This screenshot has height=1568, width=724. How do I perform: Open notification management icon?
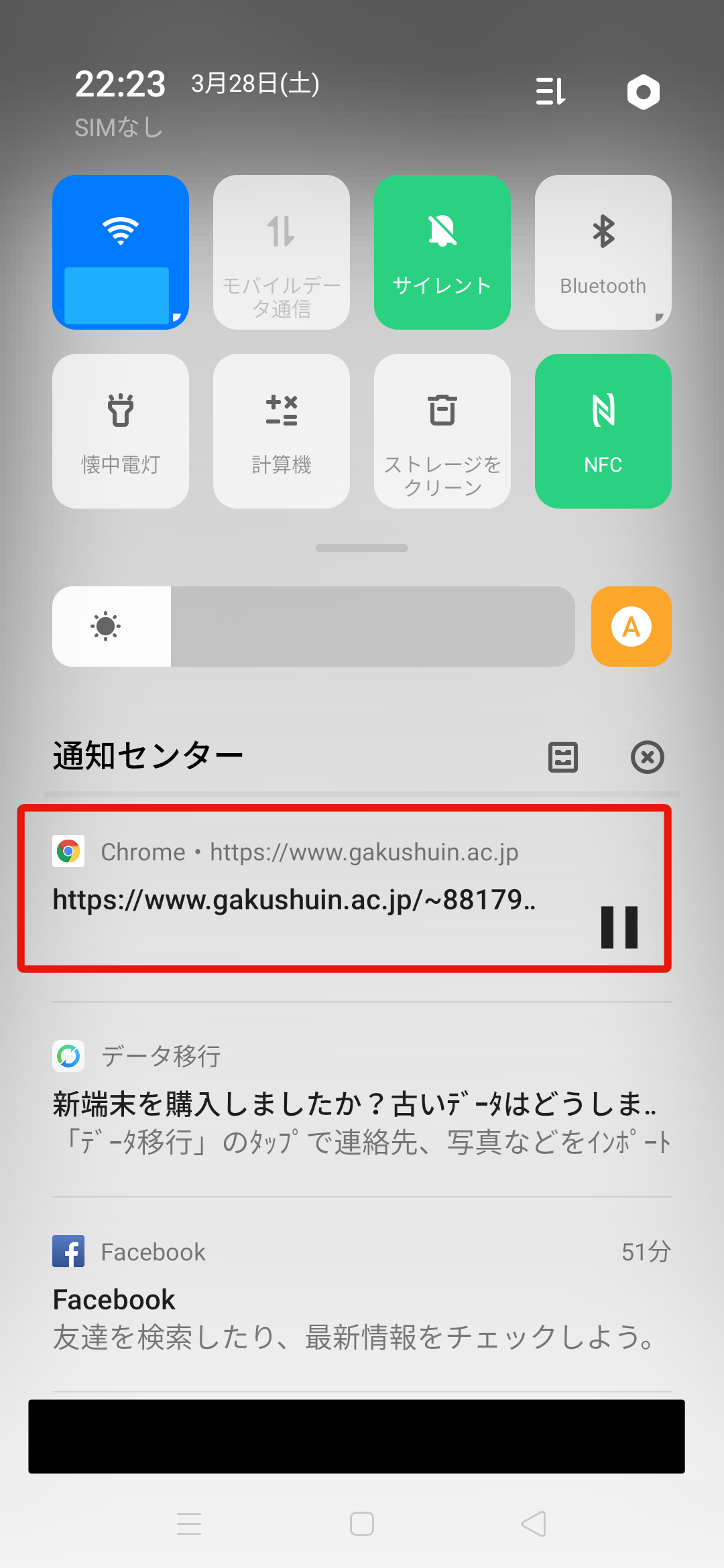pos(563,757)
